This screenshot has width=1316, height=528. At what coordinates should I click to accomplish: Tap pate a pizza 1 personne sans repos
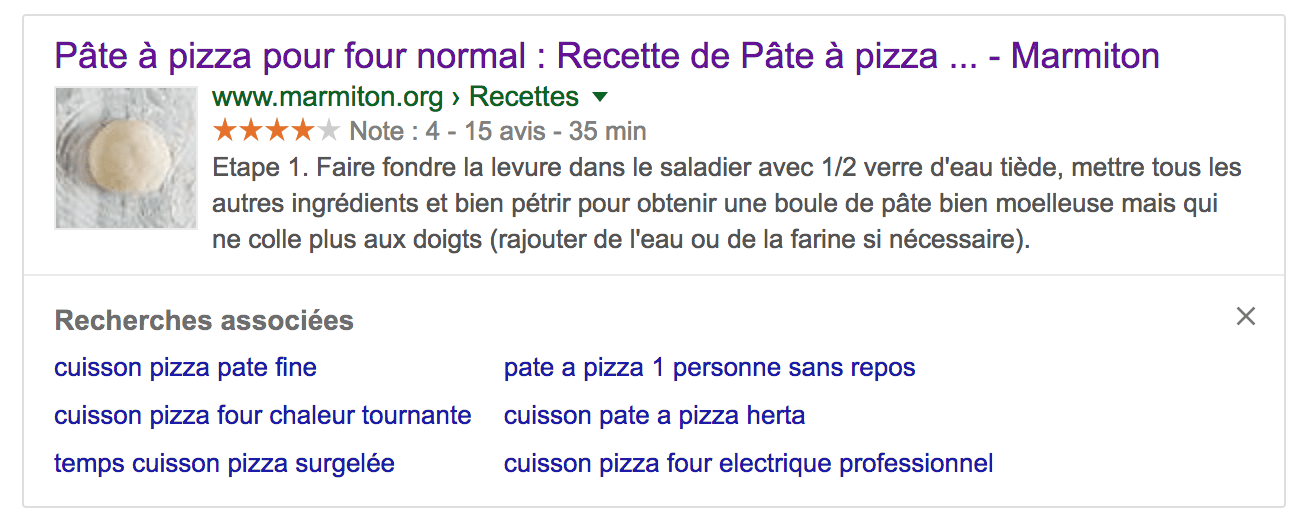click(709, 368)
